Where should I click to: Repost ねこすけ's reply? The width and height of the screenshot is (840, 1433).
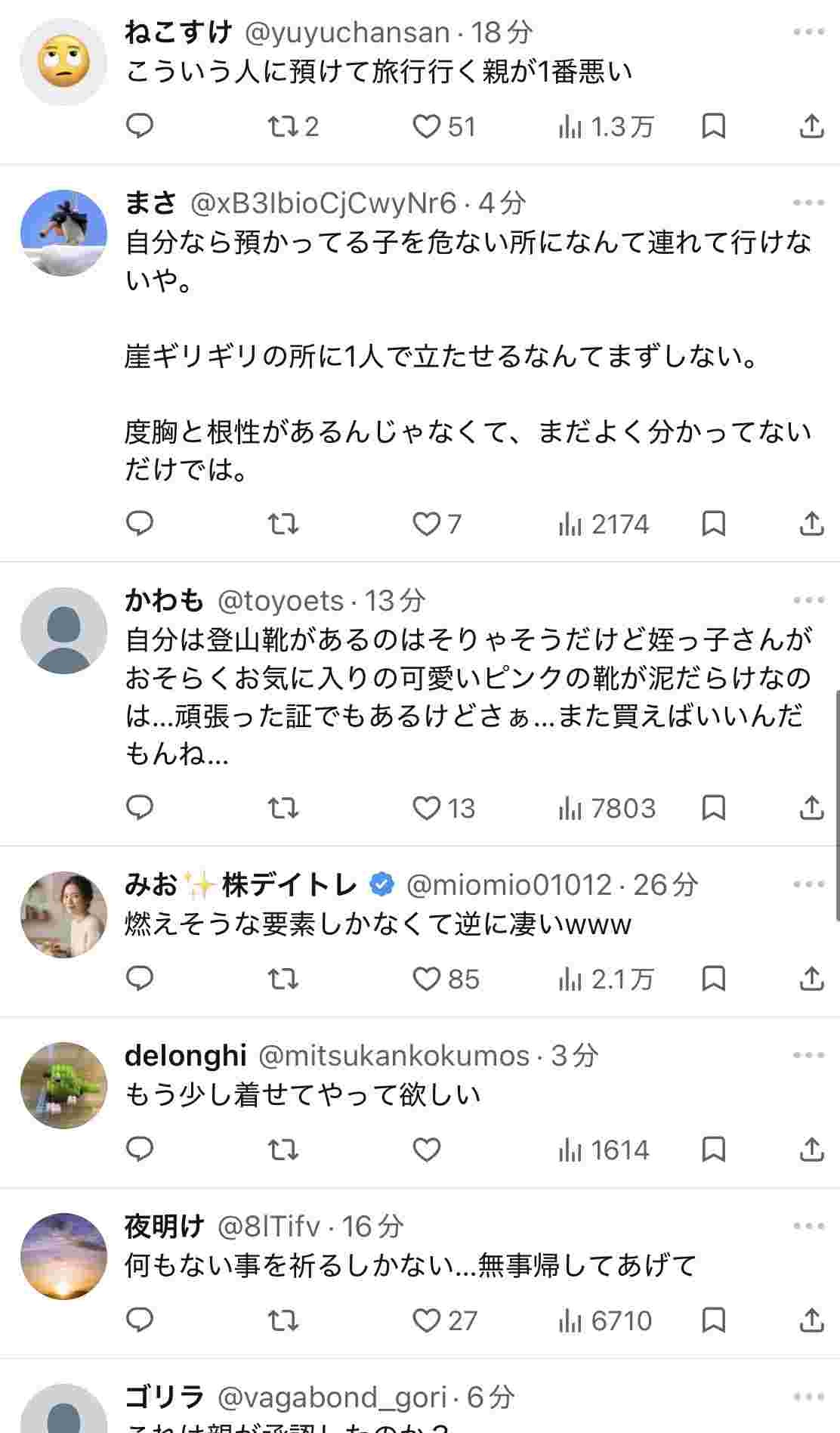point(283,126)
